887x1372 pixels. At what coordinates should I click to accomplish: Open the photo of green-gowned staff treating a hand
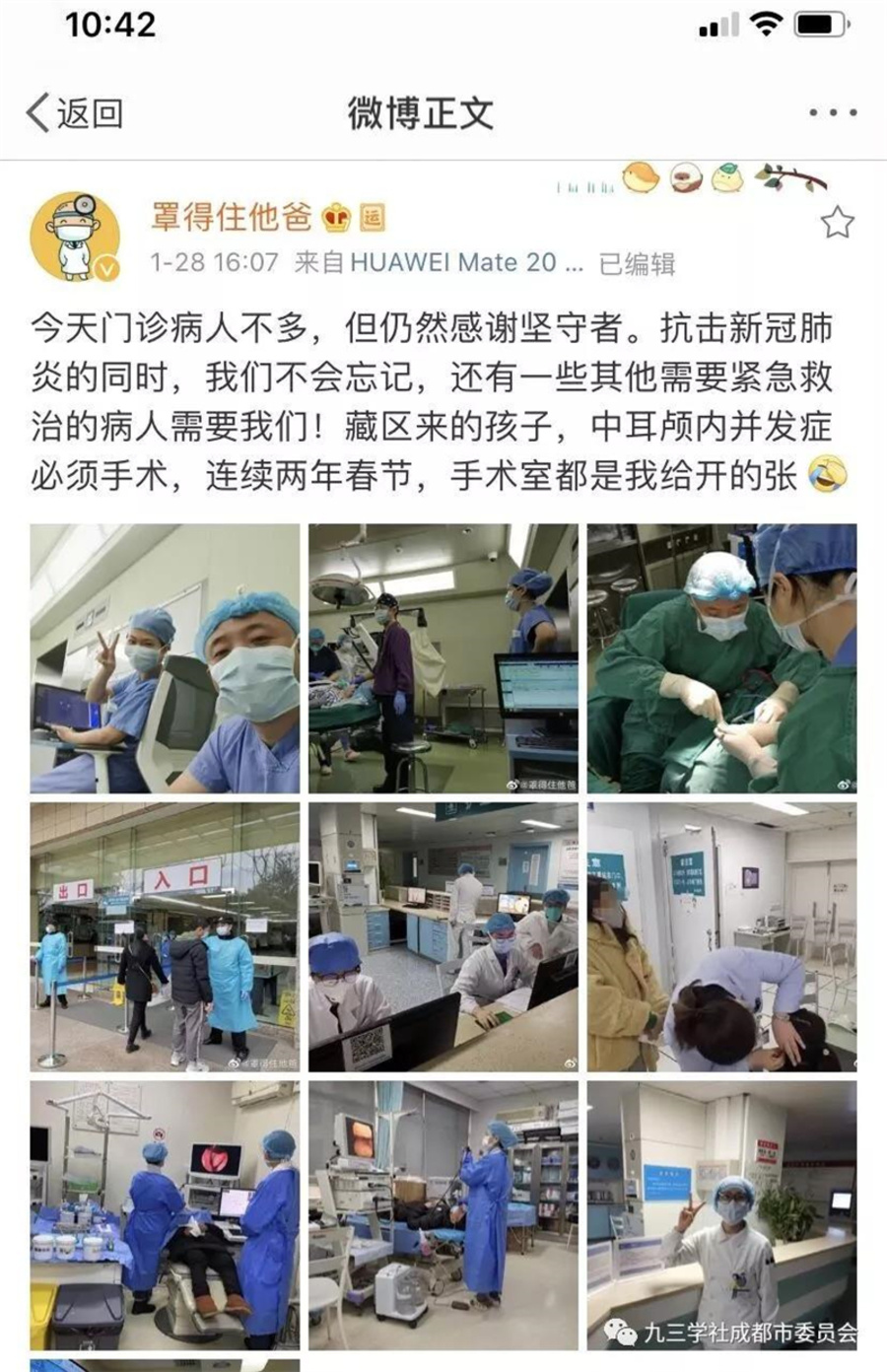click(721, 658)
